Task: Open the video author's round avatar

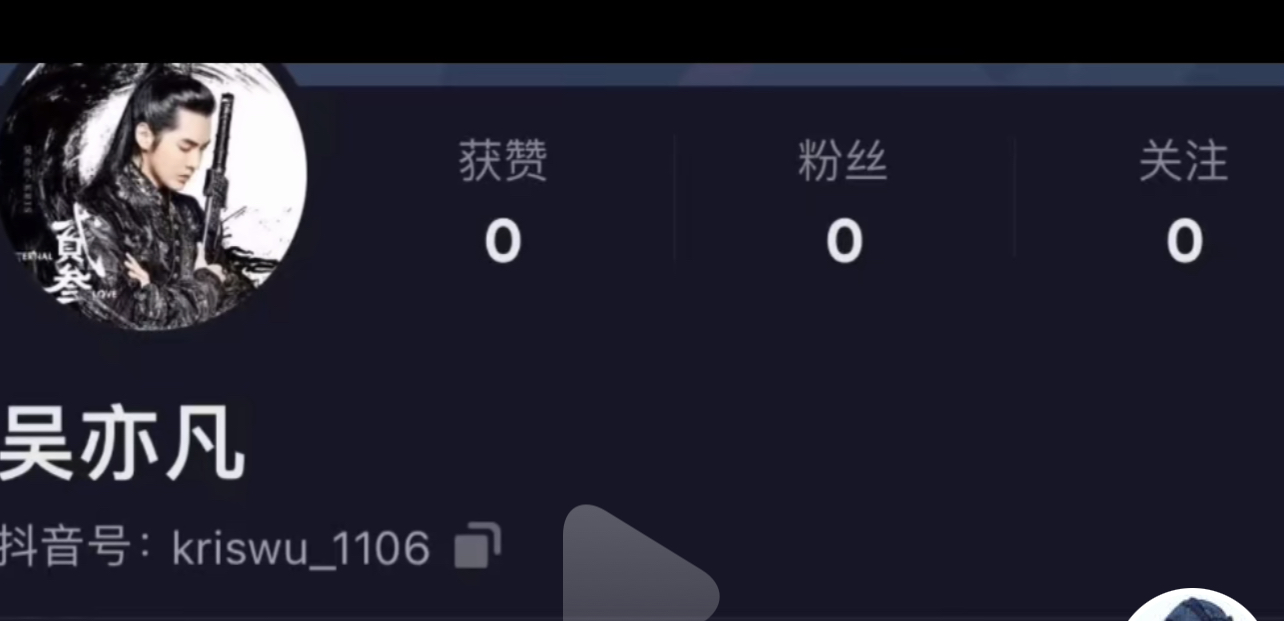Action: pyautogui.click(x=1190, y=606)
